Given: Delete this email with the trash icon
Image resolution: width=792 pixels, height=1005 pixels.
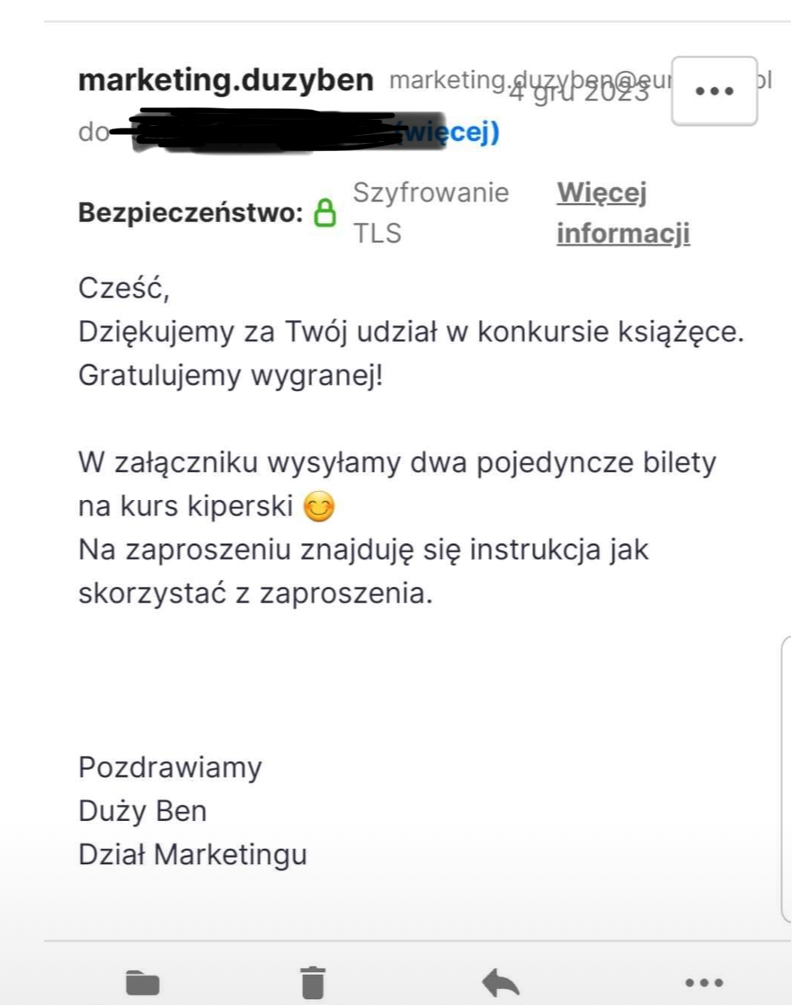Looking at the screenshot, I should 313,981.
